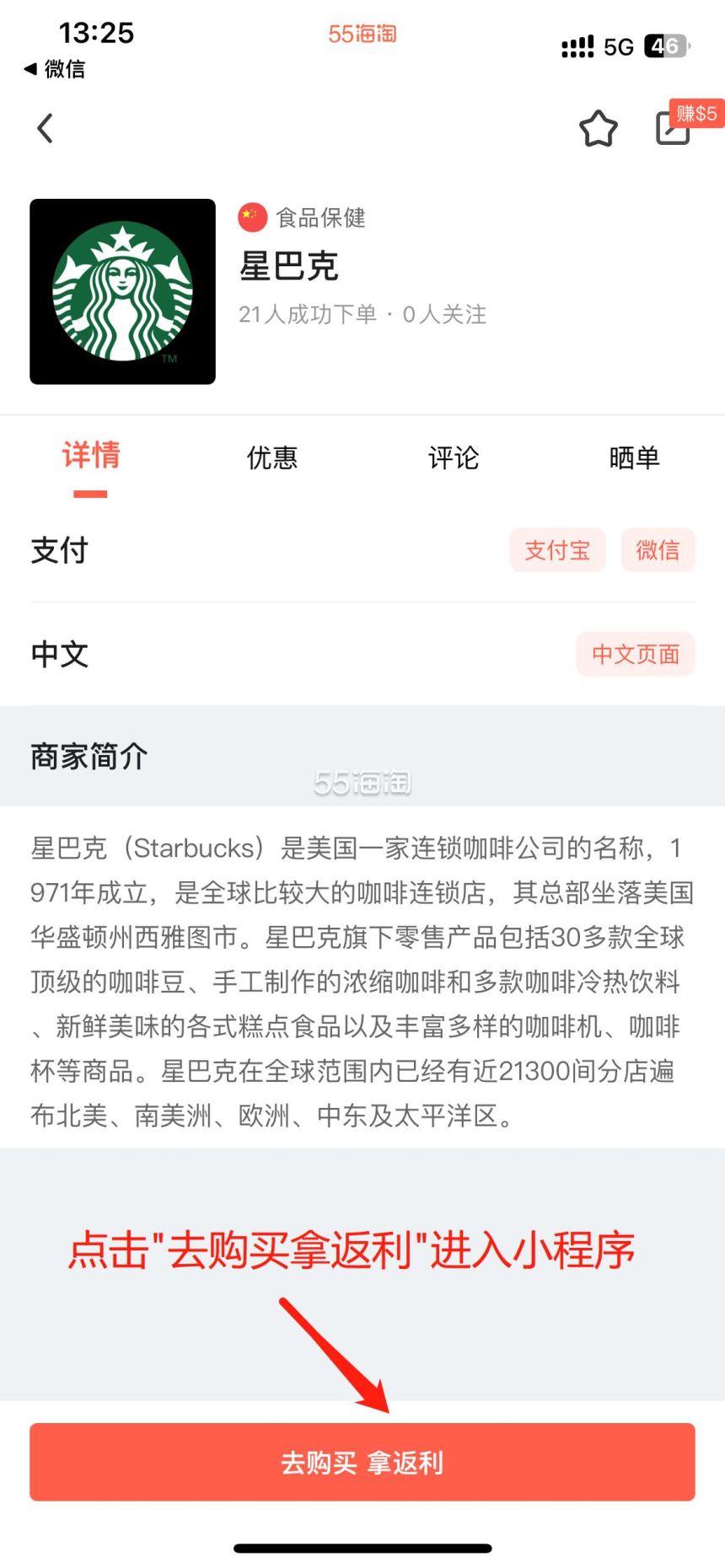Return to 微信 from the status bar

pos(55,69)
